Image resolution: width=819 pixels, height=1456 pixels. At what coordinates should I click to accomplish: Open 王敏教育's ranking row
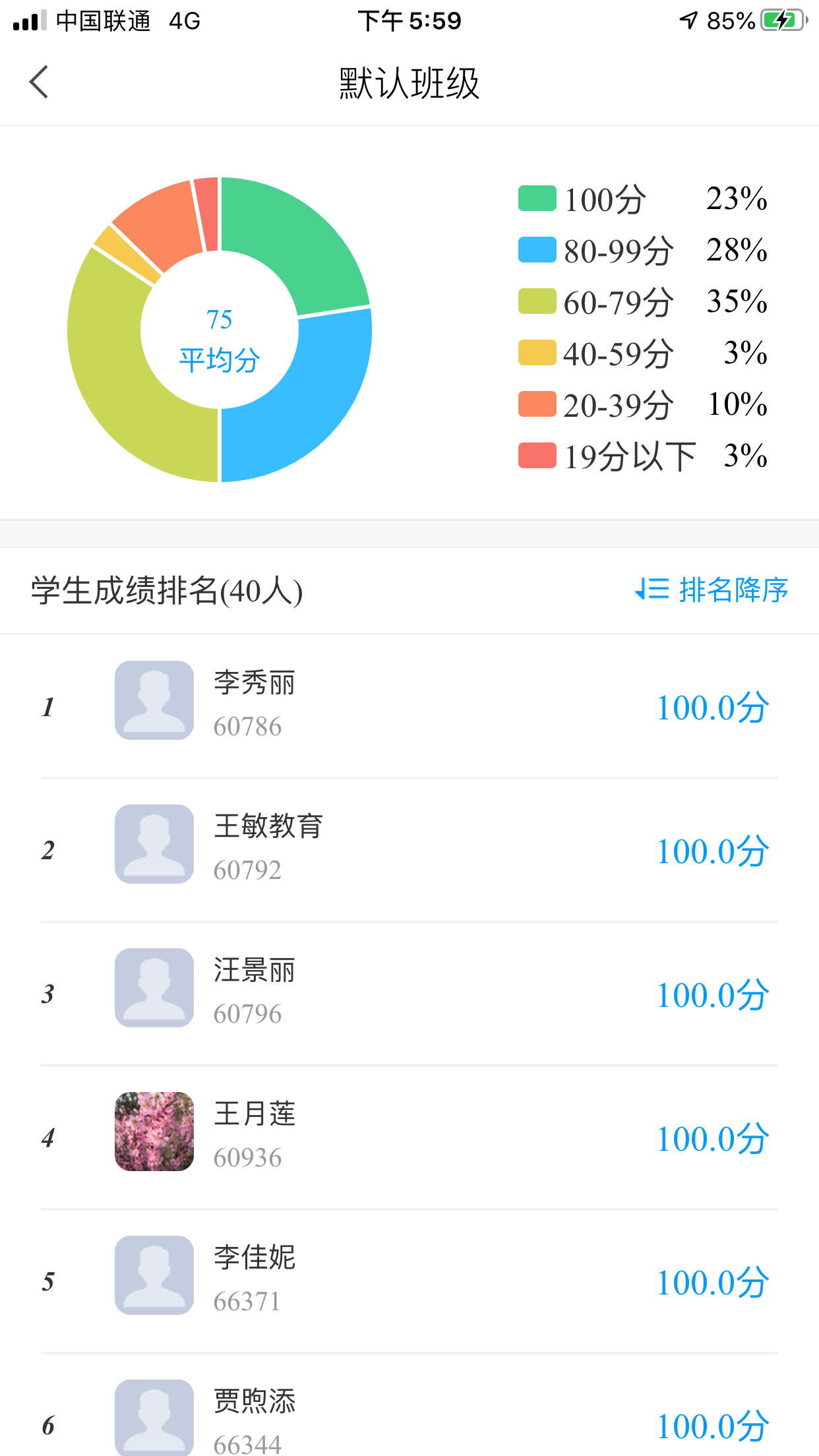click(409, 849)
